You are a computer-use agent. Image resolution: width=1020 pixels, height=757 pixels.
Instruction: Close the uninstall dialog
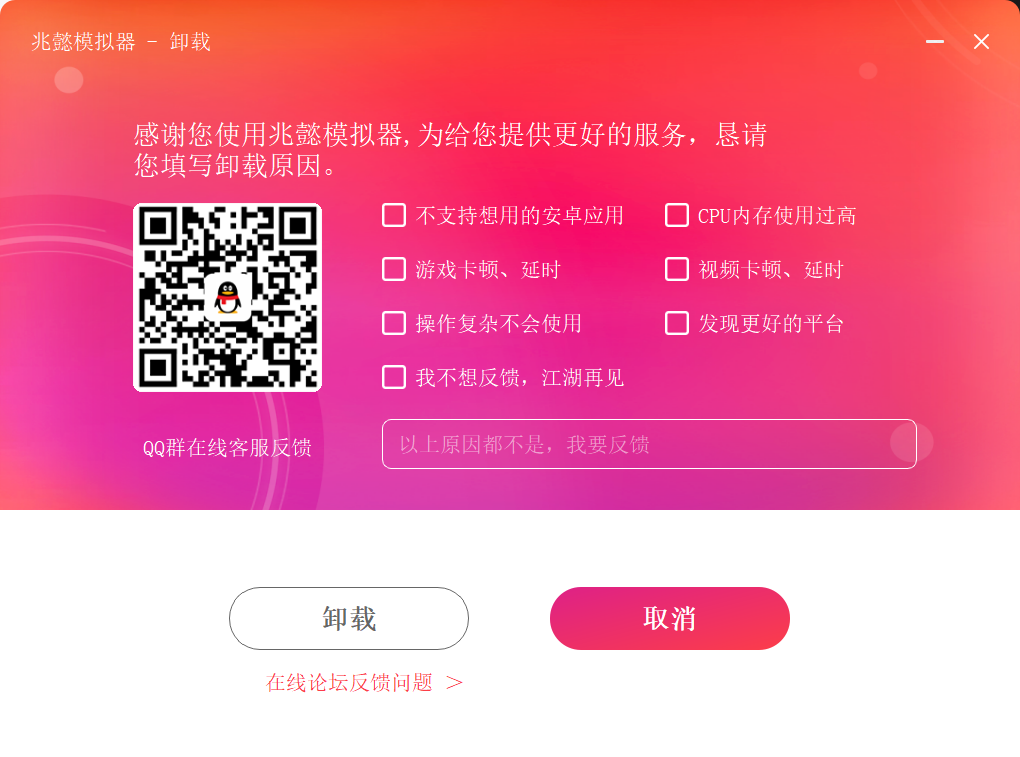(981, 42)
